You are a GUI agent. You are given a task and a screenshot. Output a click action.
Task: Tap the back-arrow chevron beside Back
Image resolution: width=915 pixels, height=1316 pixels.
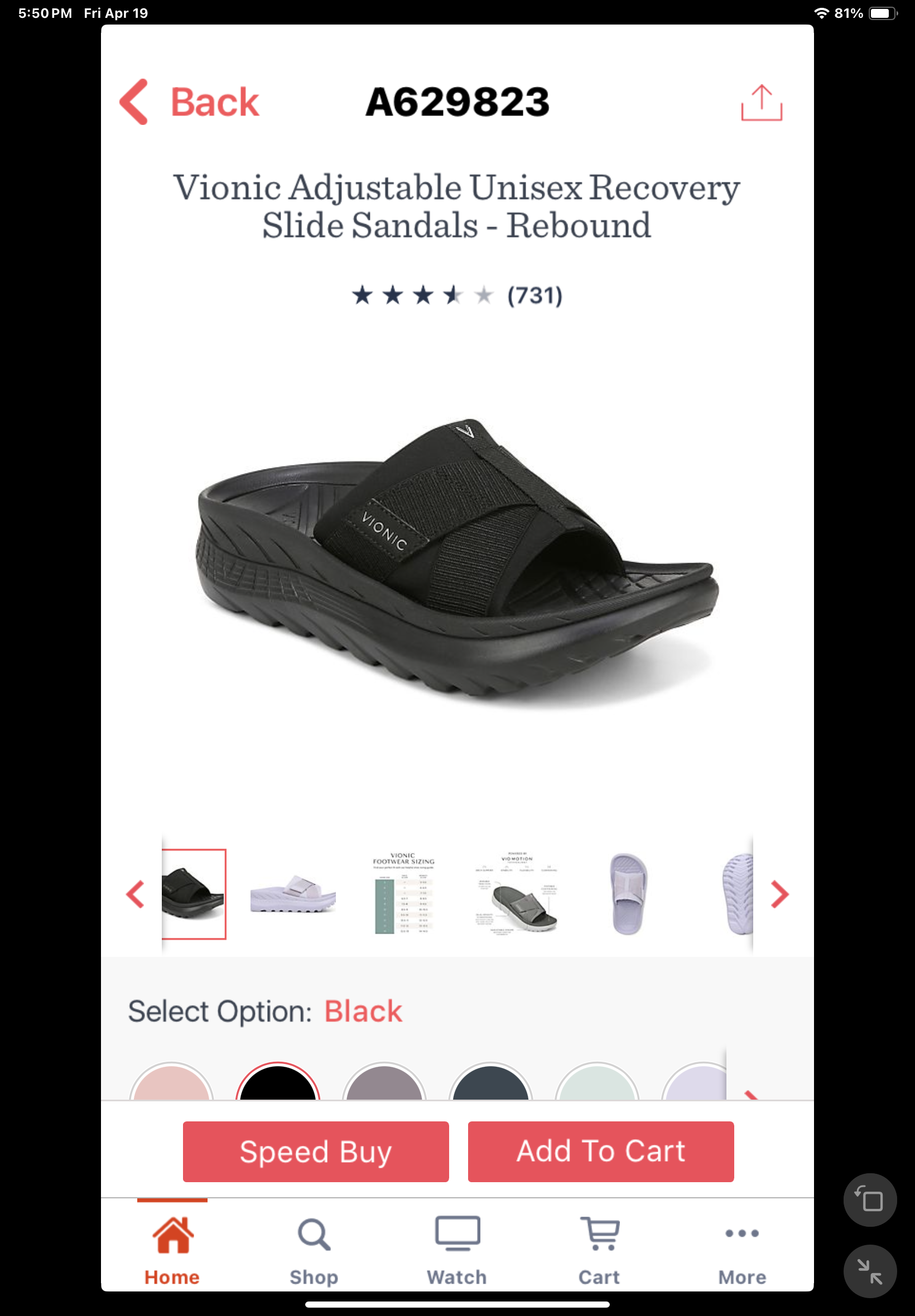pyautogui.click(x=134, y=101)
